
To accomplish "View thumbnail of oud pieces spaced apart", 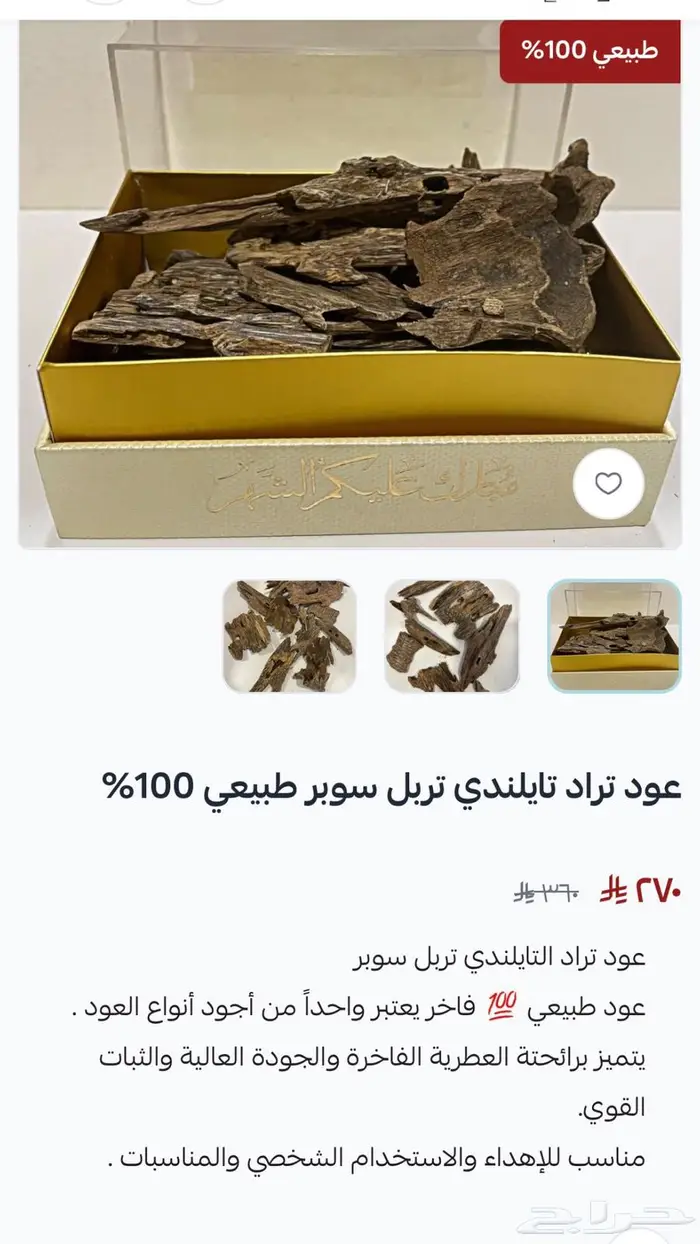I will 452,636.
